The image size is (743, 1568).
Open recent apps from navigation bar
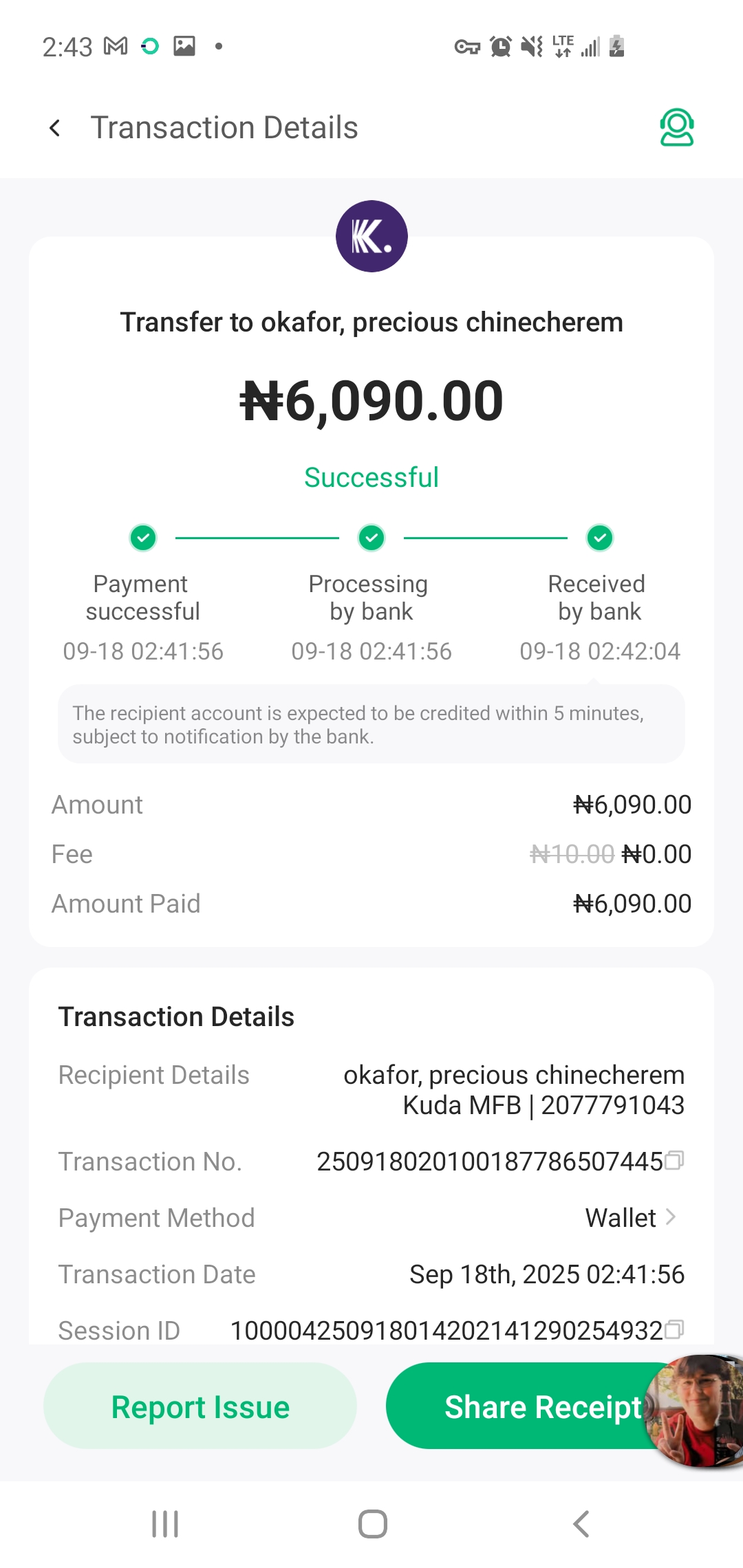(165, 1524)
